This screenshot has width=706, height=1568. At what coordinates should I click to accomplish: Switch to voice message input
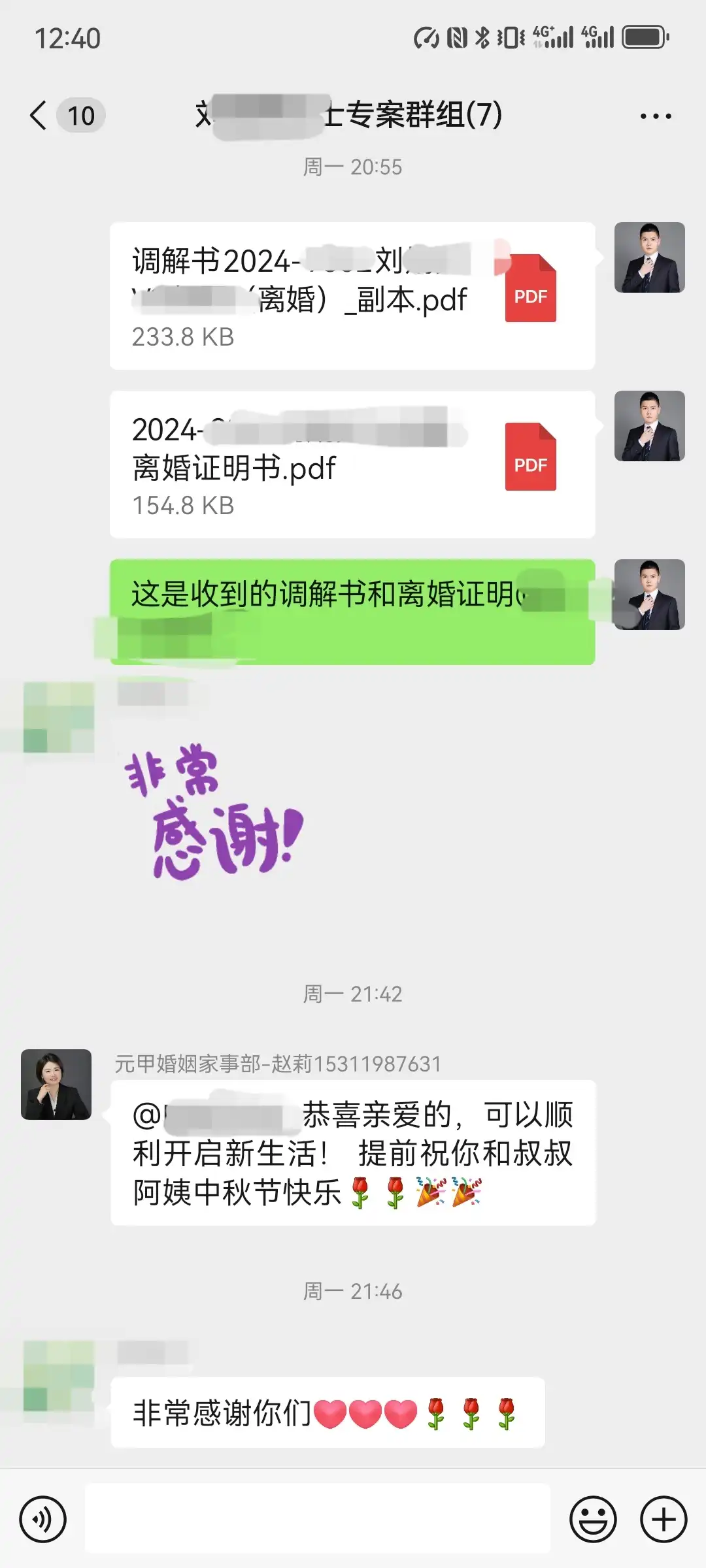point(43,1519)
